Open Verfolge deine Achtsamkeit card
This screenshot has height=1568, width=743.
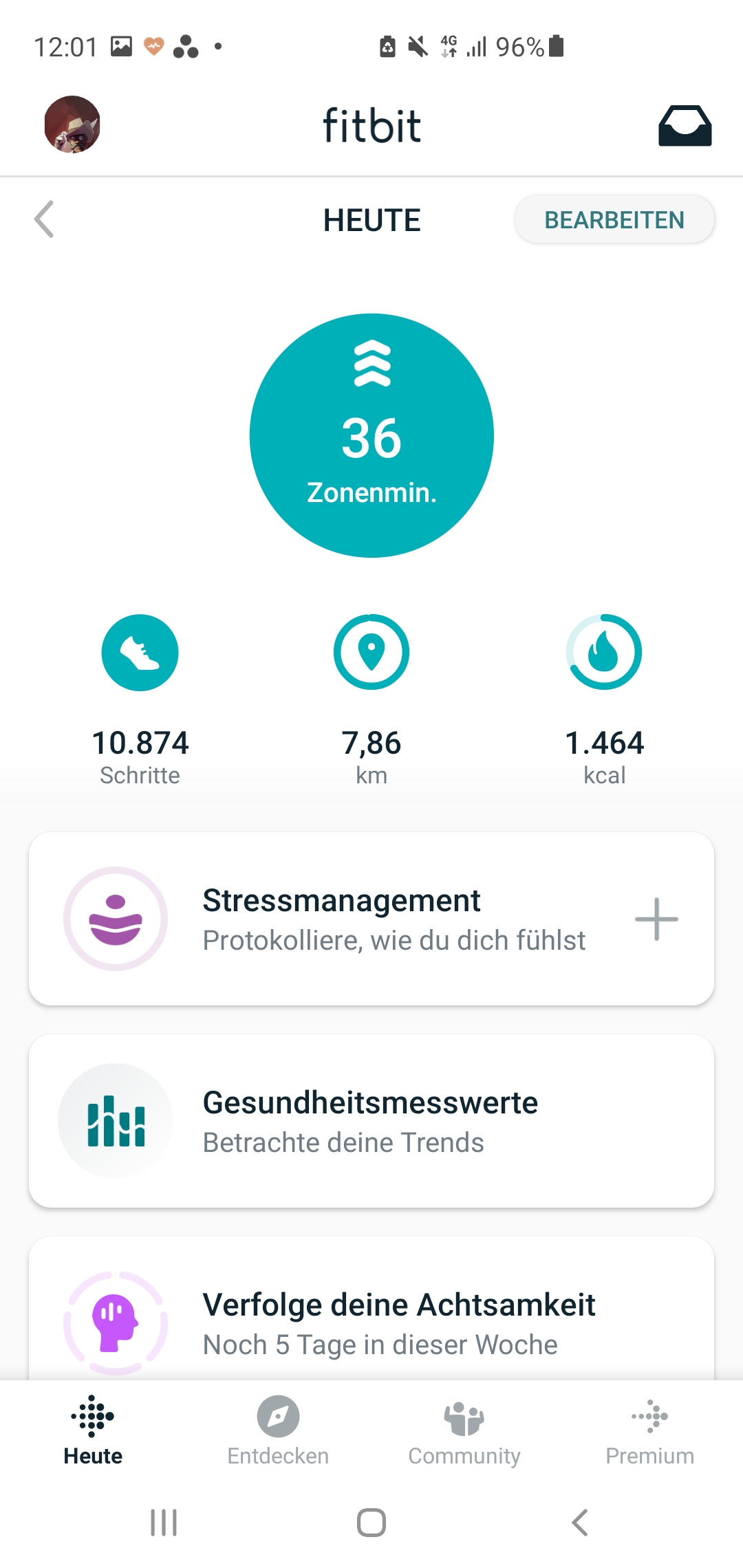371,1317
